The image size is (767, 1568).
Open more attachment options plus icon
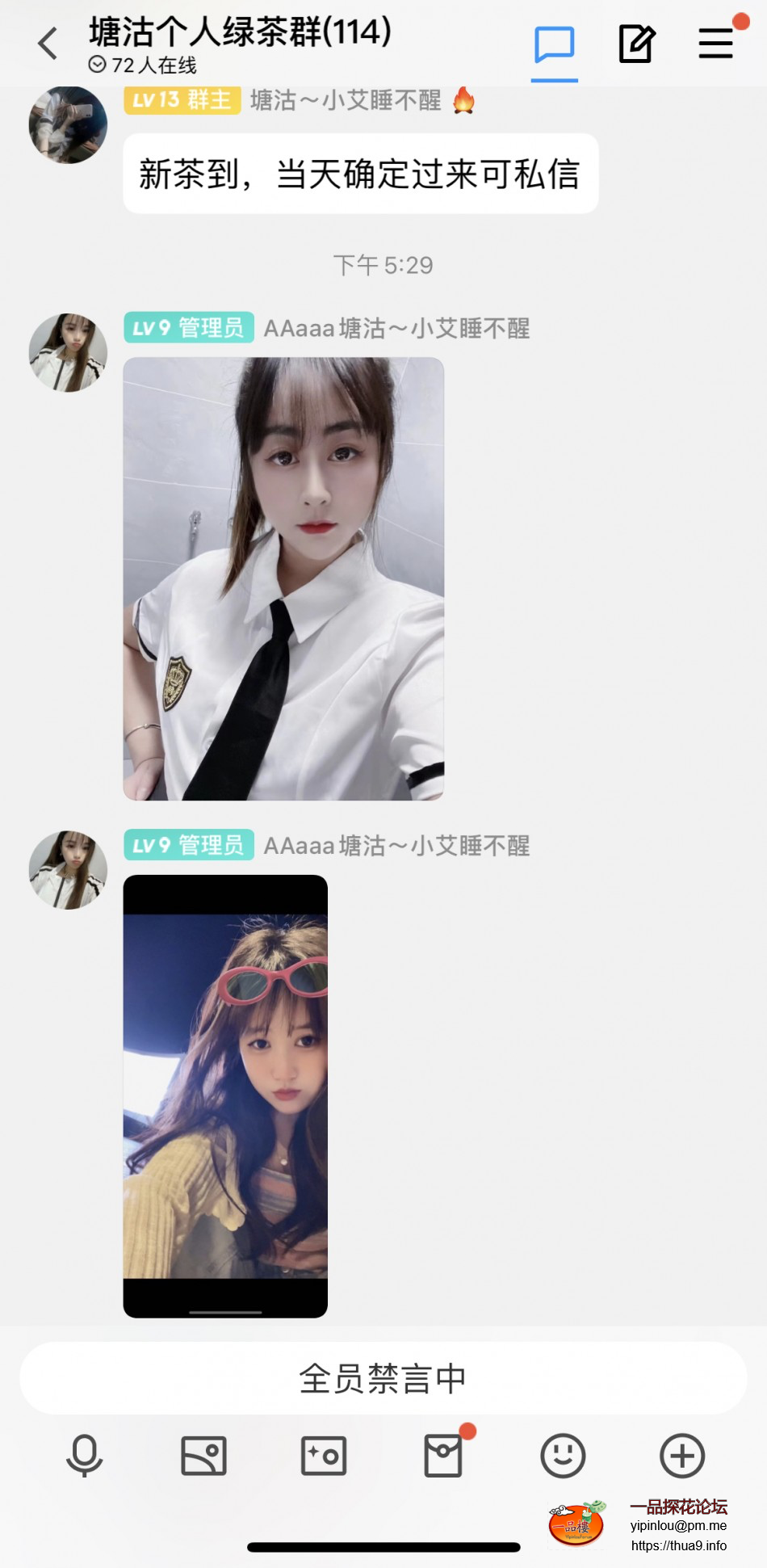(x=682, y=1456)
